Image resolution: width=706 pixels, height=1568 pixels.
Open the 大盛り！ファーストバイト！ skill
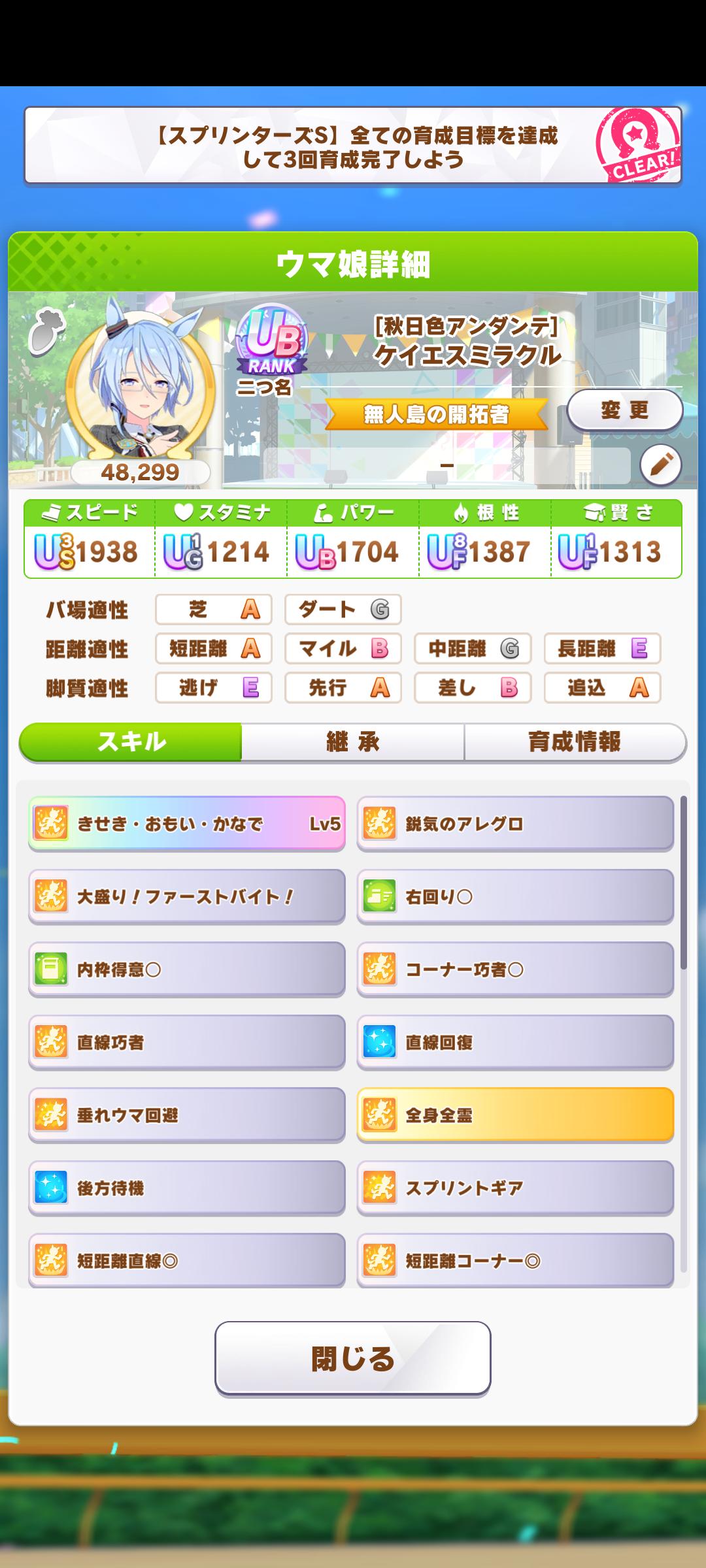[187, 896]
